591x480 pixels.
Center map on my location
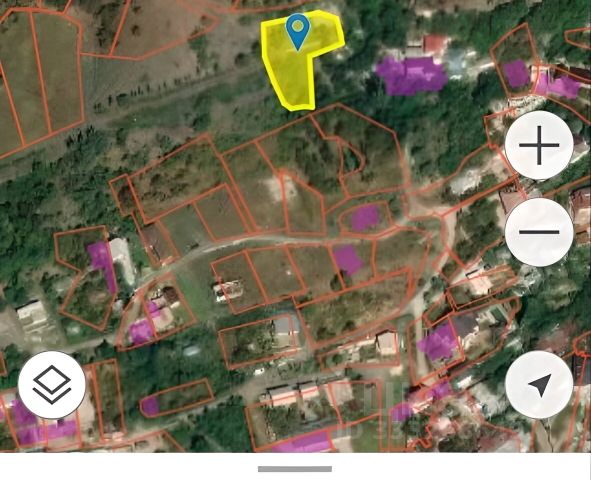(x=539, y=385)
